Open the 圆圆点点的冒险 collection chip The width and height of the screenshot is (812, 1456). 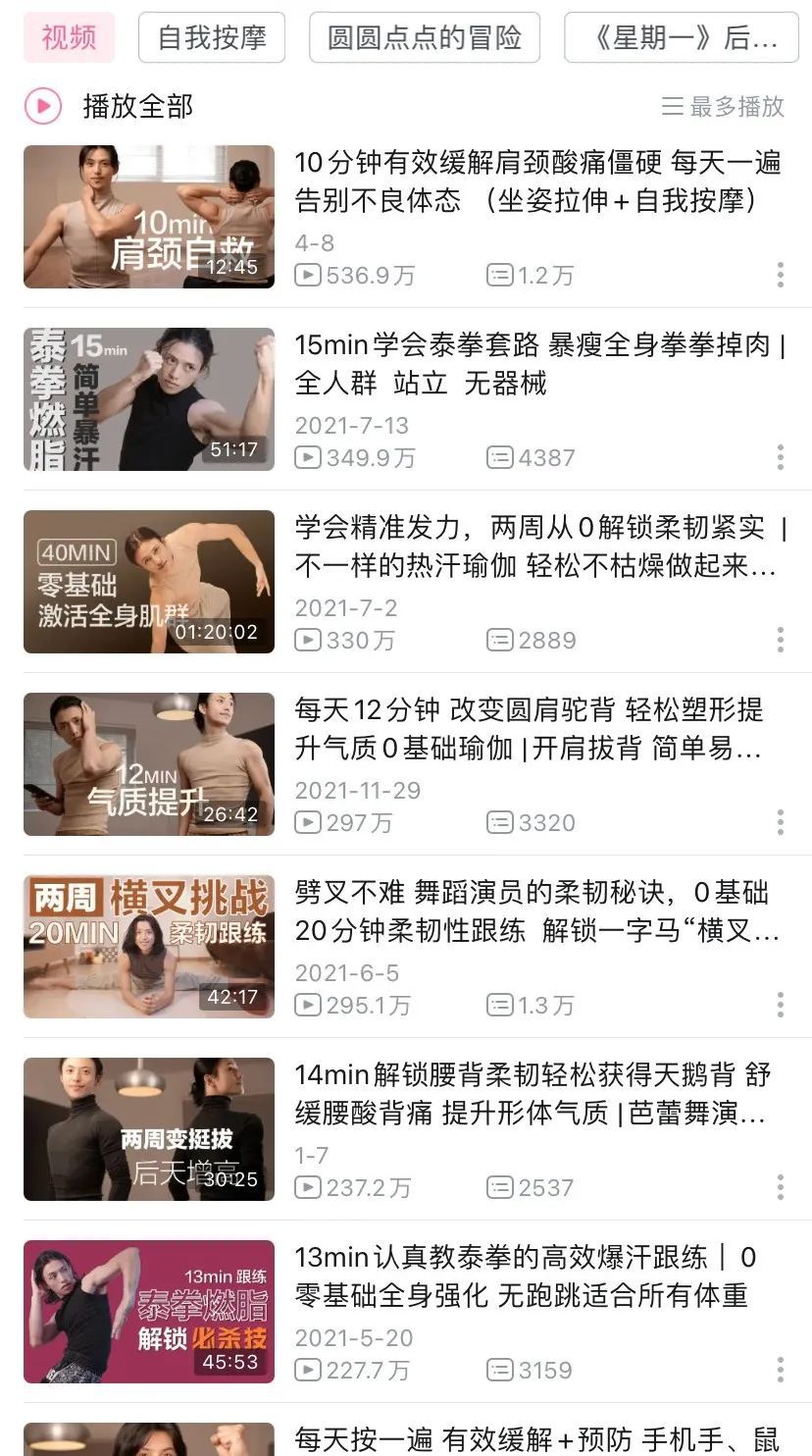tap(425, 38)
